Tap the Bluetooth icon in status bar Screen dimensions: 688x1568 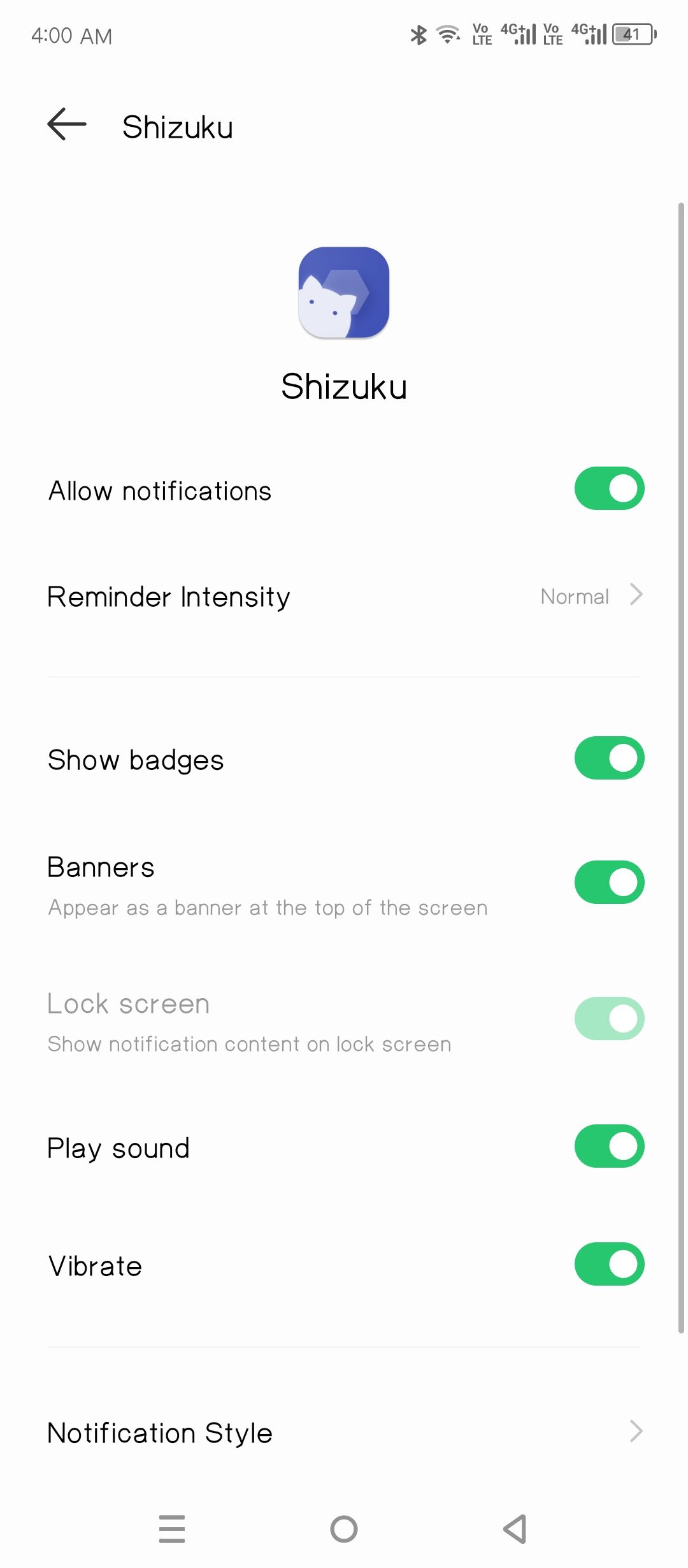click(x=419, y=35)
